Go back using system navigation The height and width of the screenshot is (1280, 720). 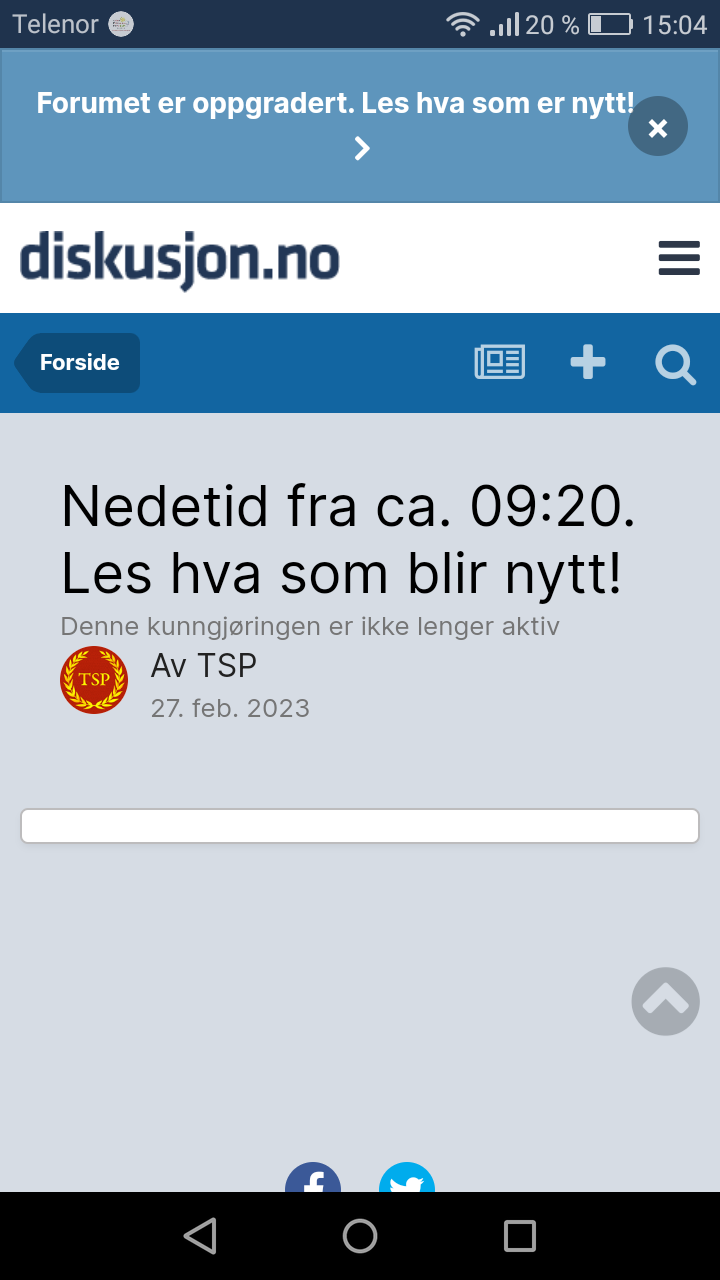click(200, 1236)
